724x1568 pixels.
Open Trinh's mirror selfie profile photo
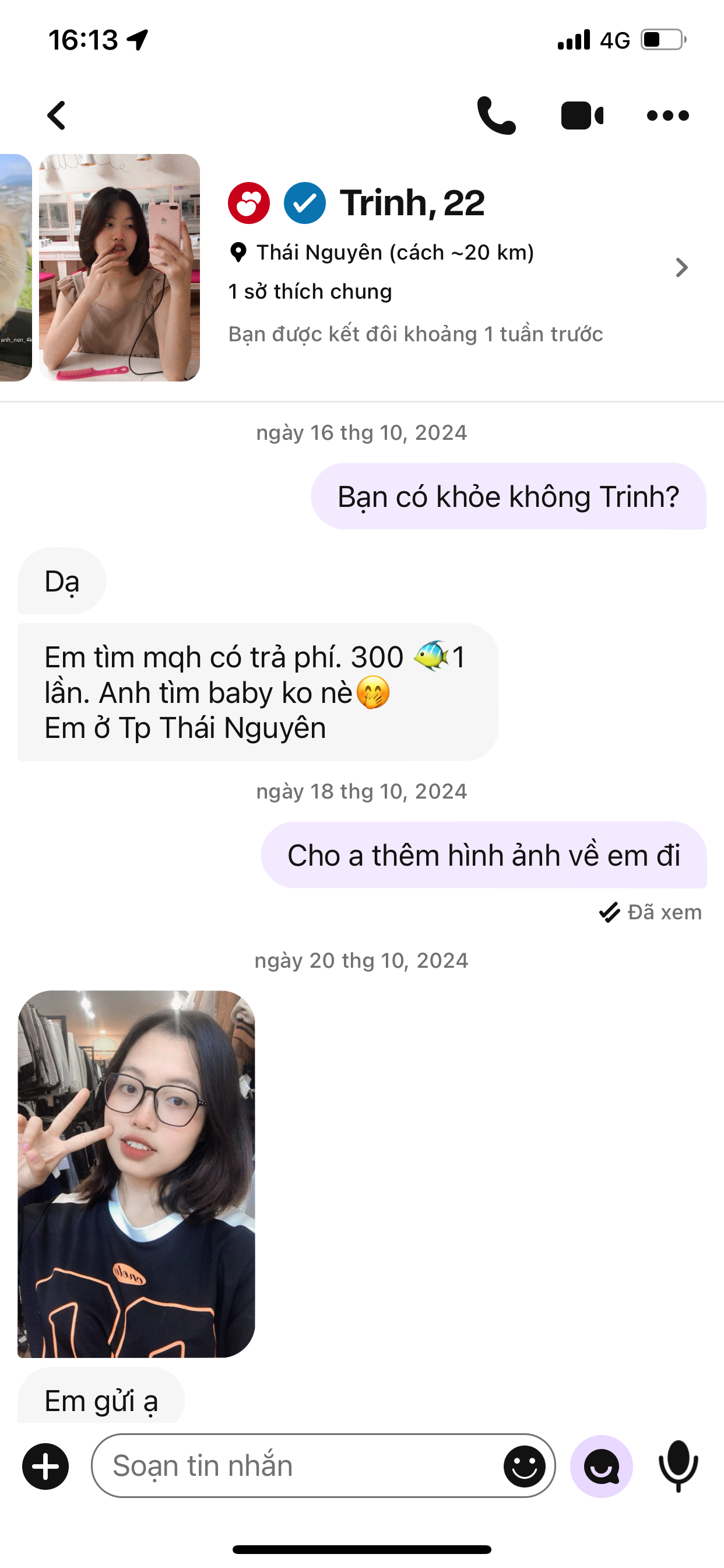pos(120,268)
